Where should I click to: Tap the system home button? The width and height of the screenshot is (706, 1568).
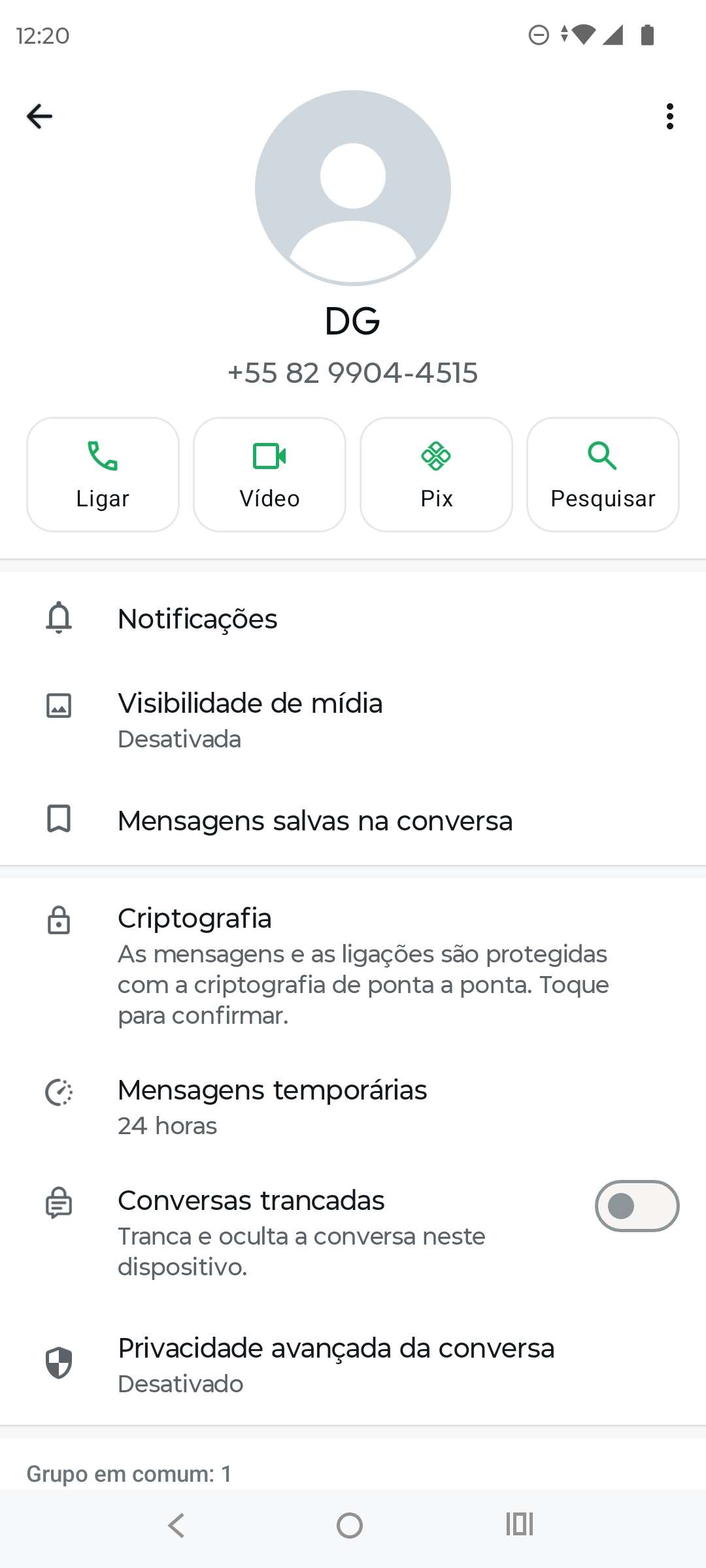point(350,1526)
